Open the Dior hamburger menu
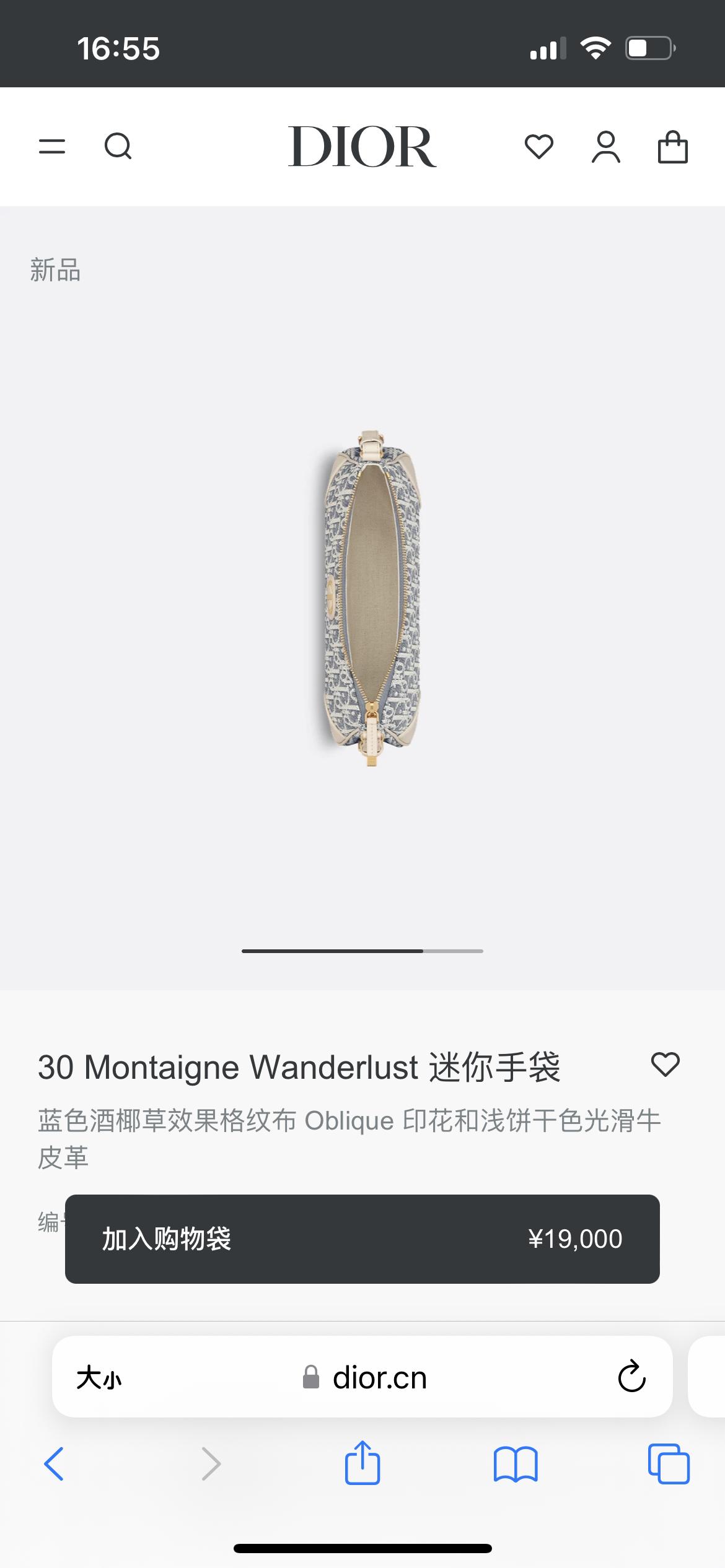The width and height of the screenshot is (725, 1568). point(52,147)
